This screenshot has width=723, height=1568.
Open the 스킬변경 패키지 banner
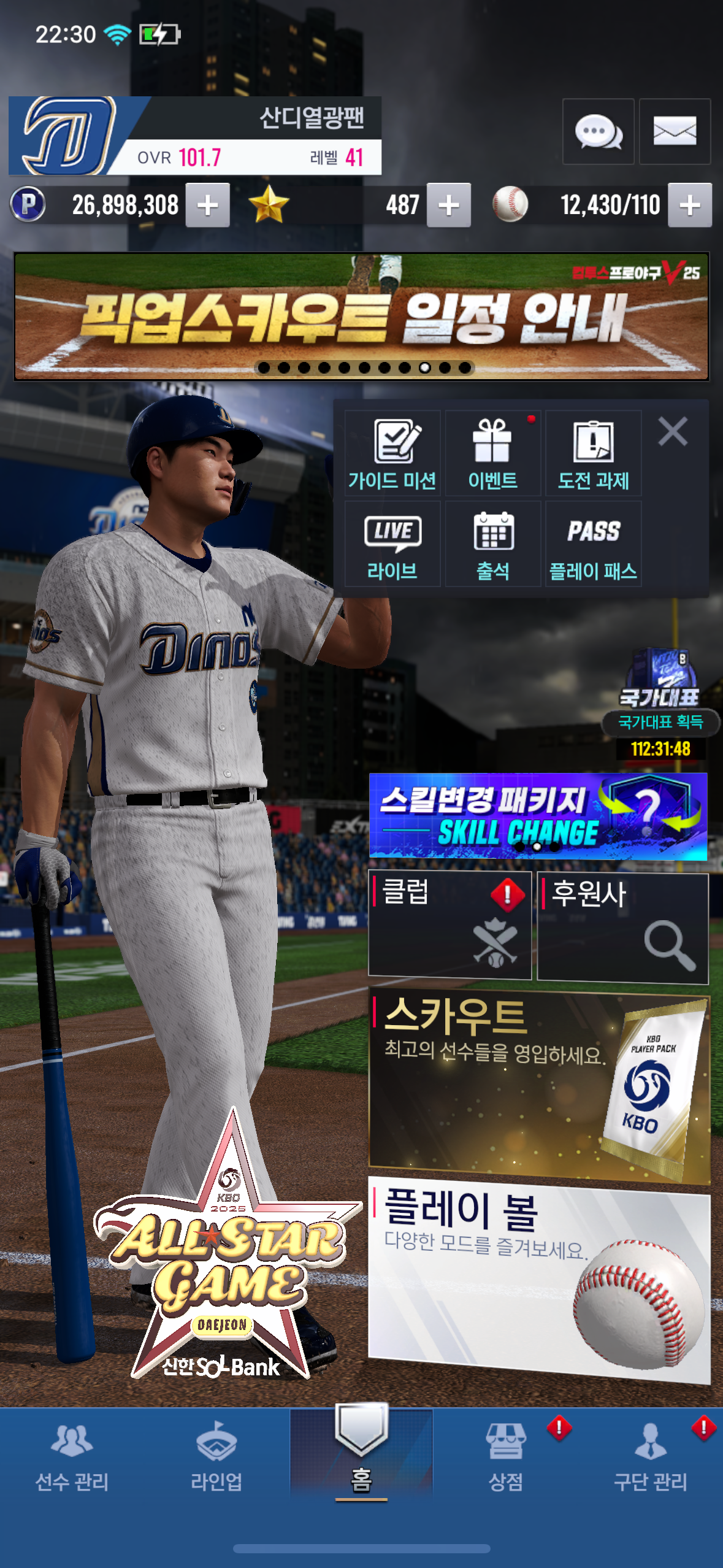[538, 816]
